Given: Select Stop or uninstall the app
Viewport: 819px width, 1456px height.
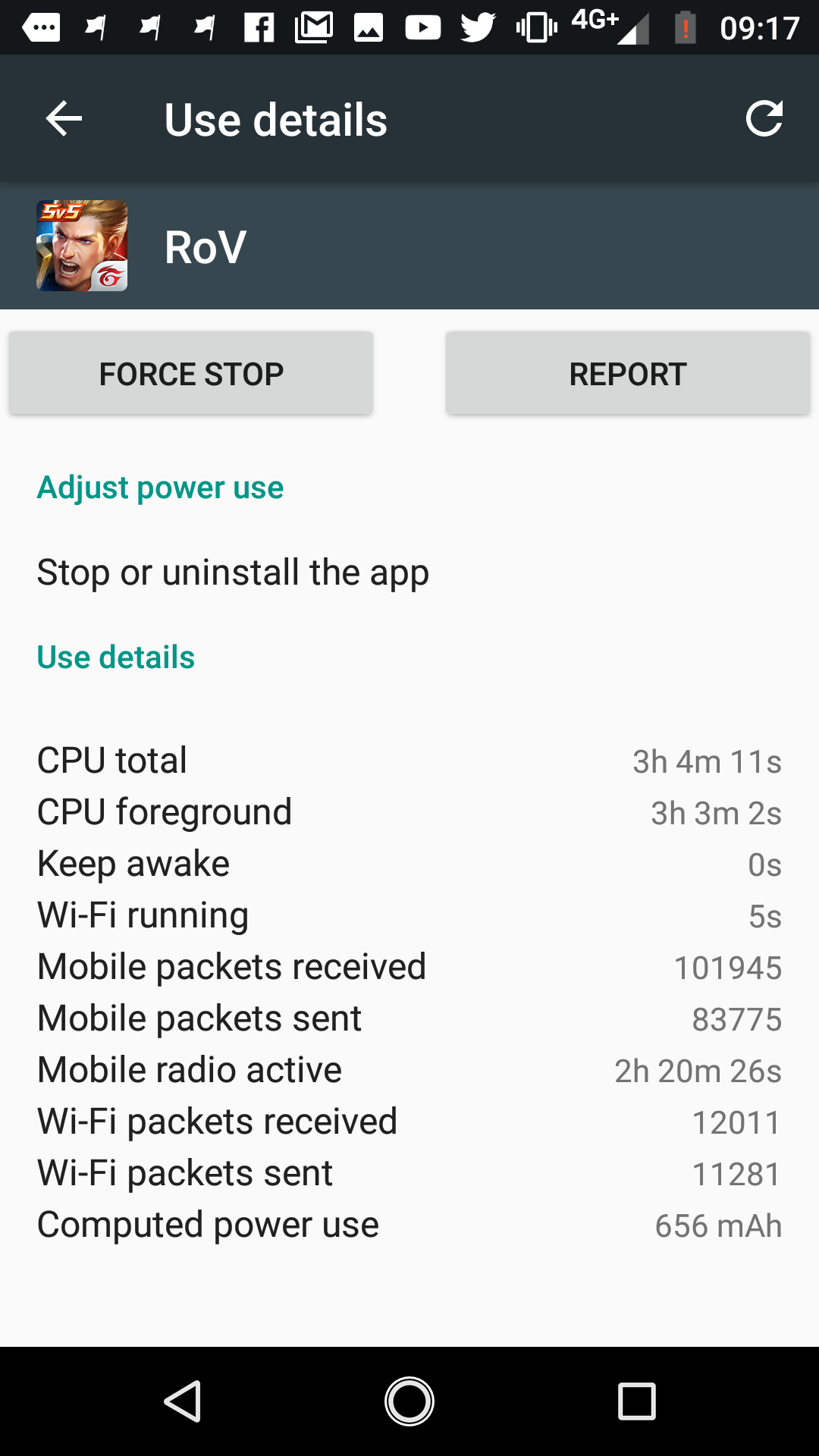Looking at the screenshot, I should pyautogui.click(x=233, y=573).
